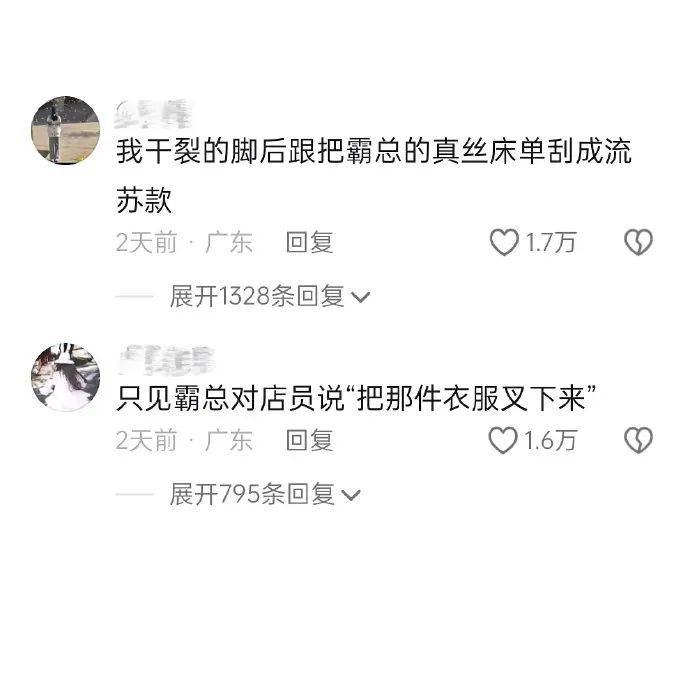Open avatar of the 真丝床单 commenter
Screen dimensions: 690x686
66,130
